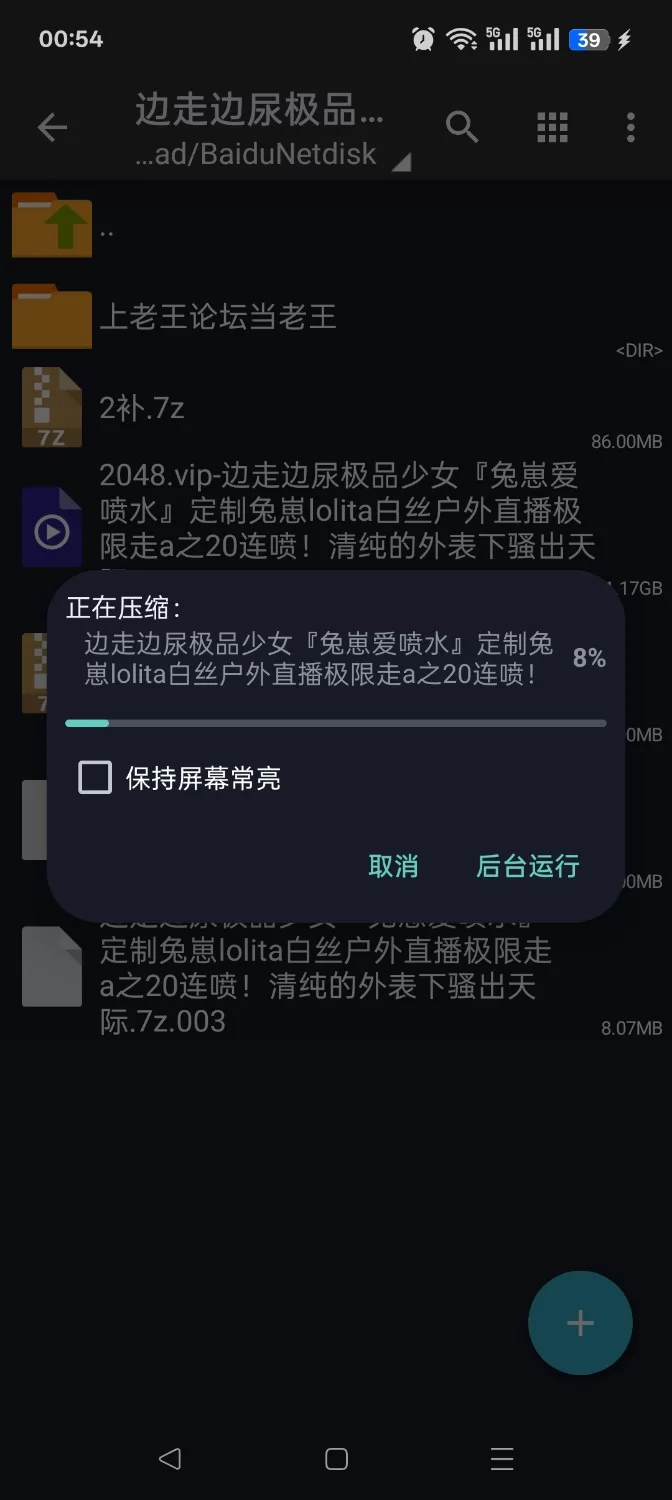Open the three-dot overflow menu
Screen dimensions: 672x1500
tap(630, 128)
